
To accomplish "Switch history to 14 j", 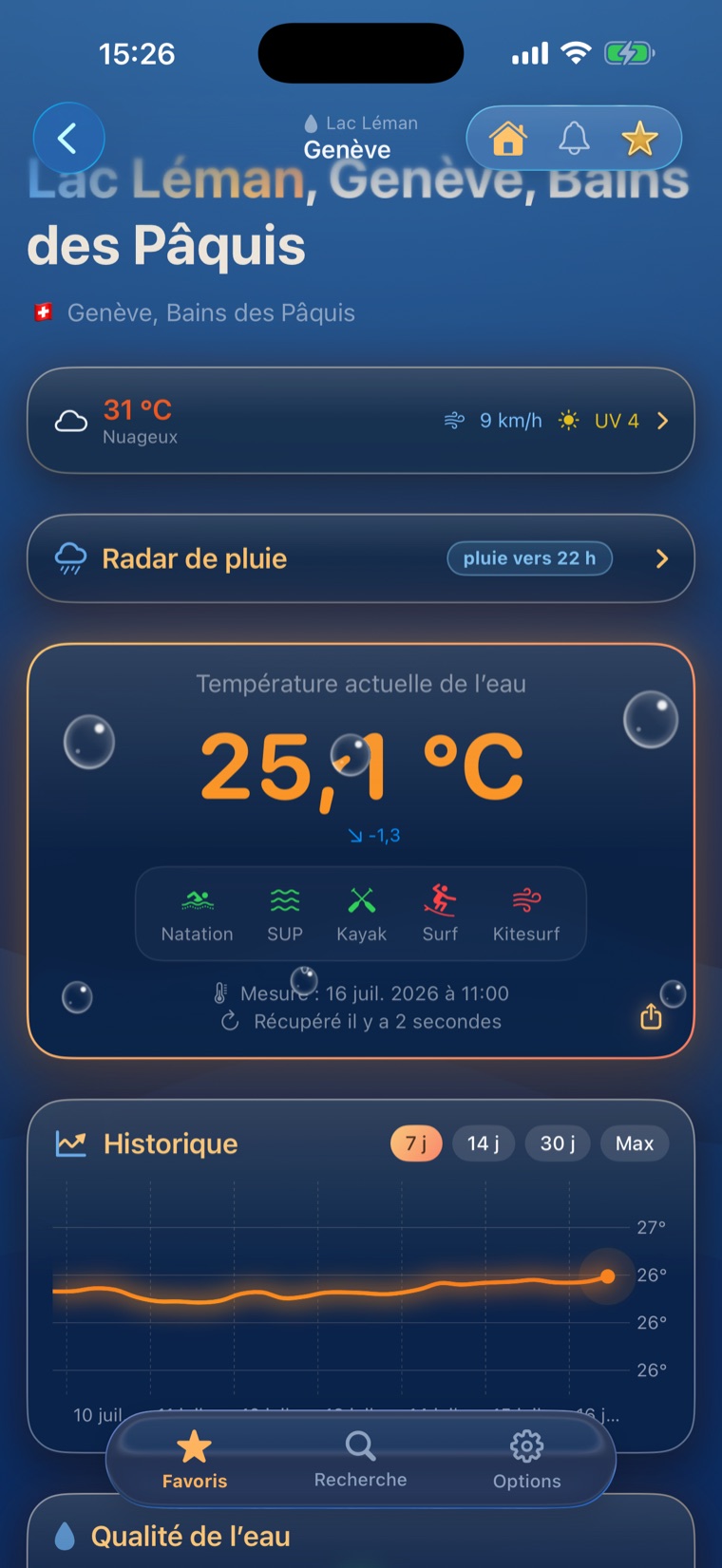I will 484,1143.
